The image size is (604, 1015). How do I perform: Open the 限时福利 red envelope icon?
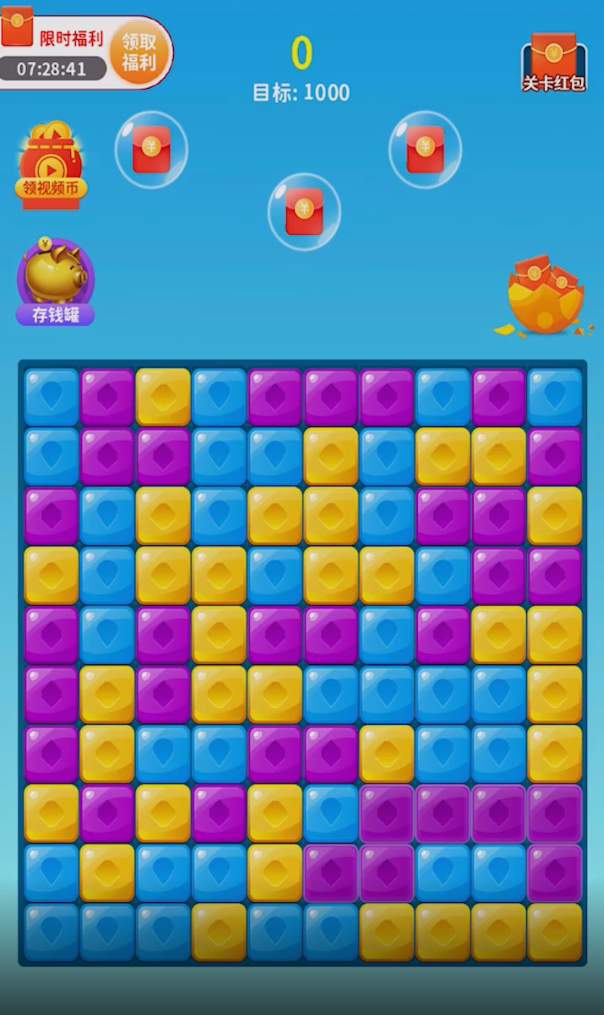tap(17, 26)
